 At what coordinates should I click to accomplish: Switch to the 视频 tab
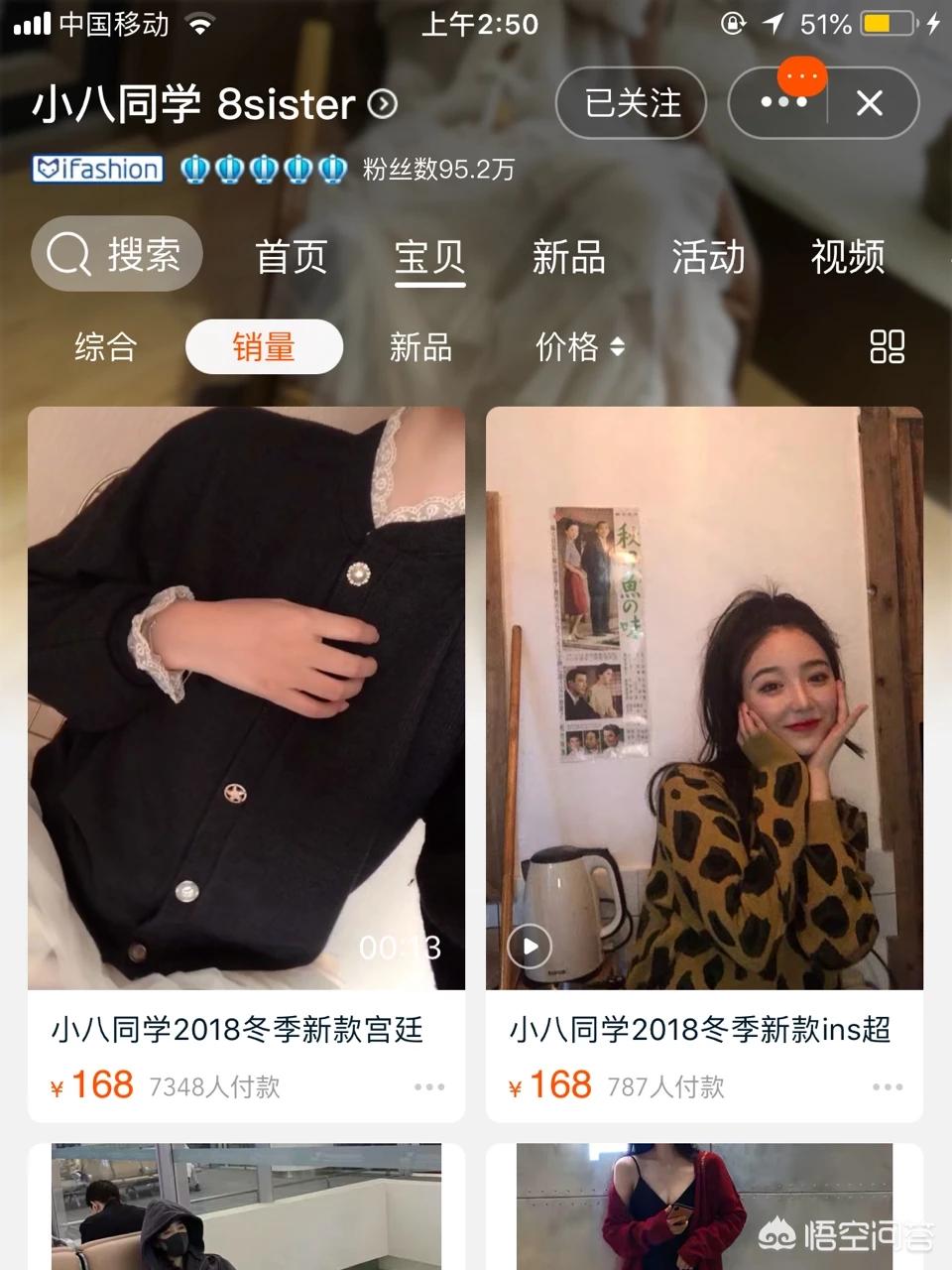(x=848, y=258)
